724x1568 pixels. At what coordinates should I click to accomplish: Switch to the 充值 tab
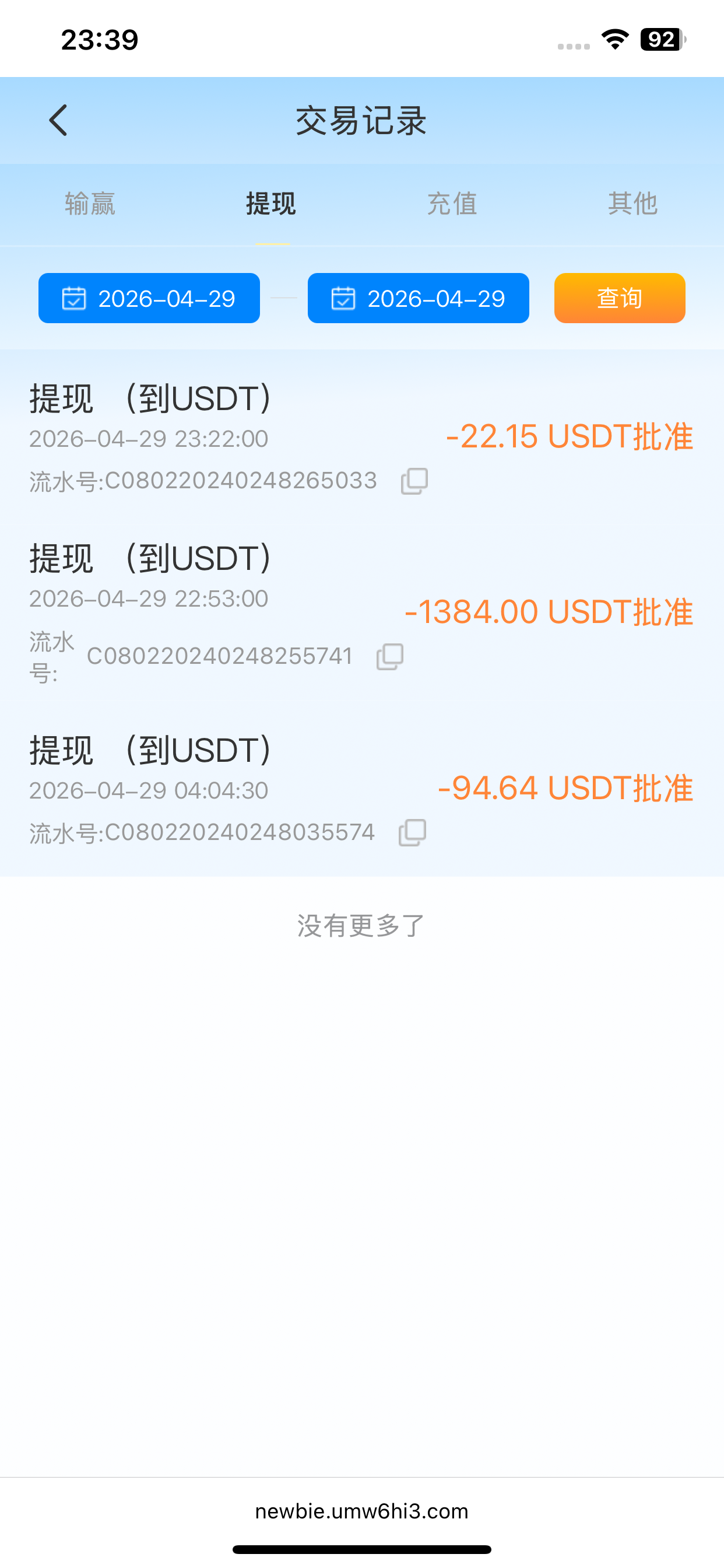pyautogui.click(x=452, y=204)
